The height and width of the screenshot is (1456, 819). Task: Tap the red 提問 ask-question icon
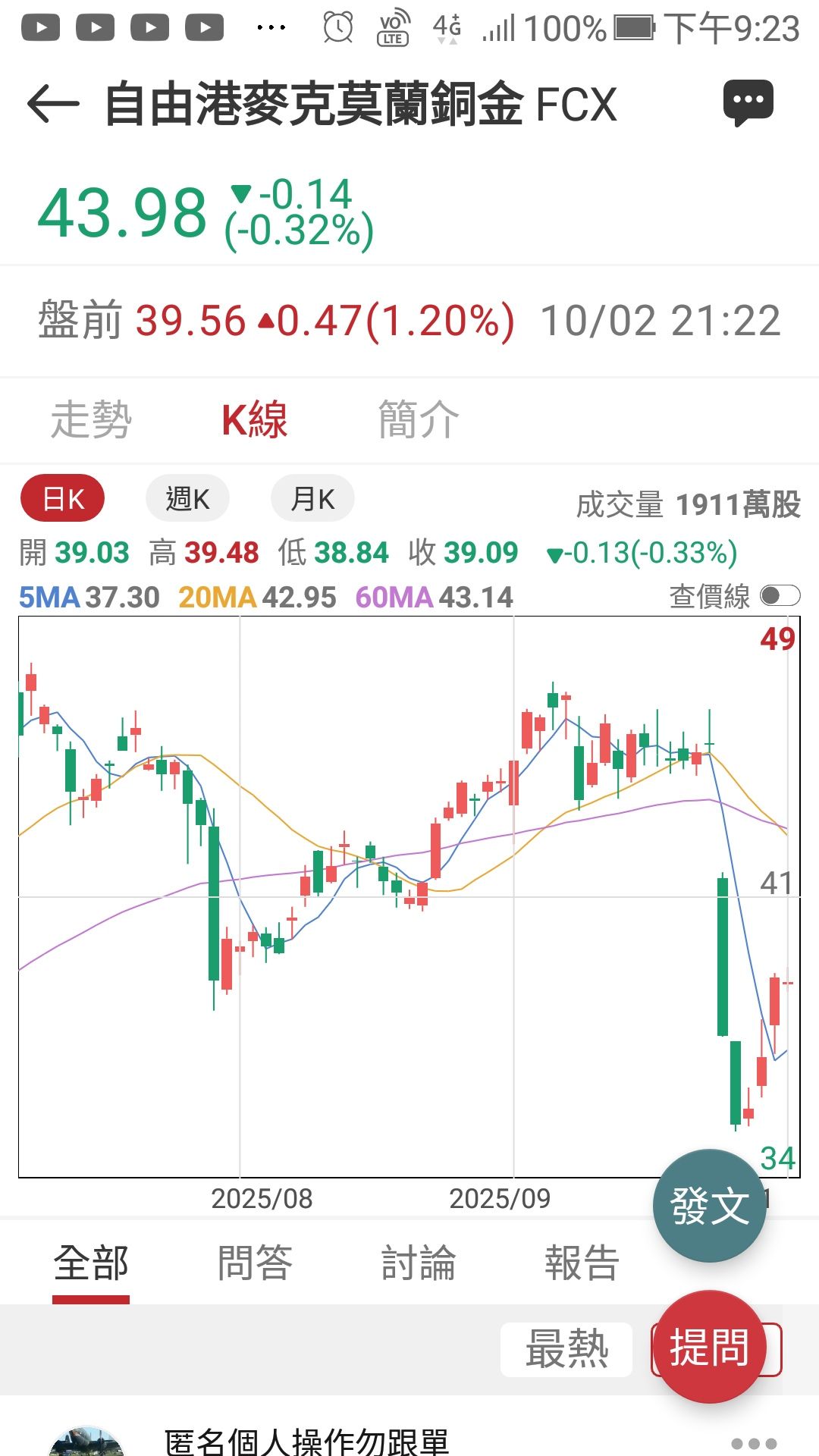(708, 1348)
